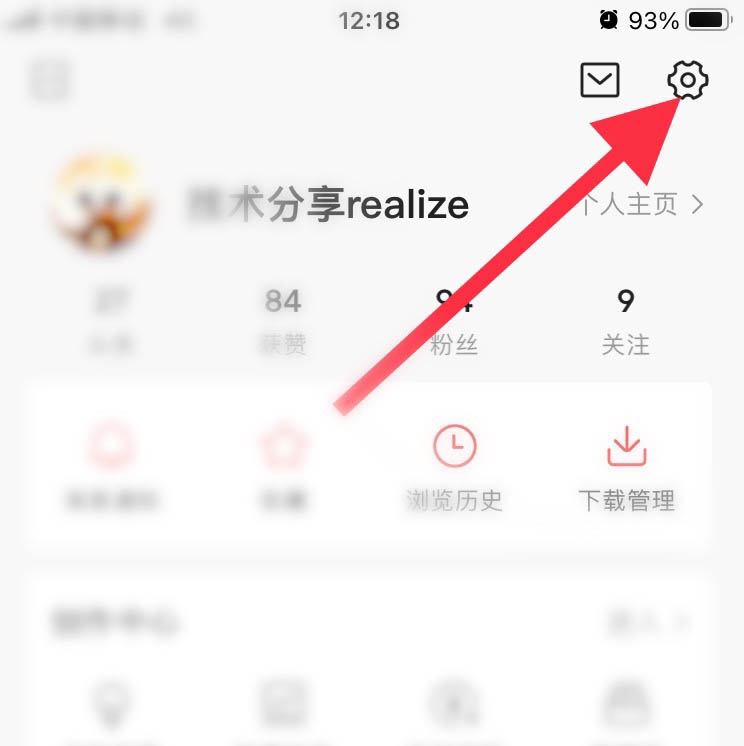Open 浏览历史 browsing history
Viewport: 744px width, 746px height.
click(x=455, y=467)
